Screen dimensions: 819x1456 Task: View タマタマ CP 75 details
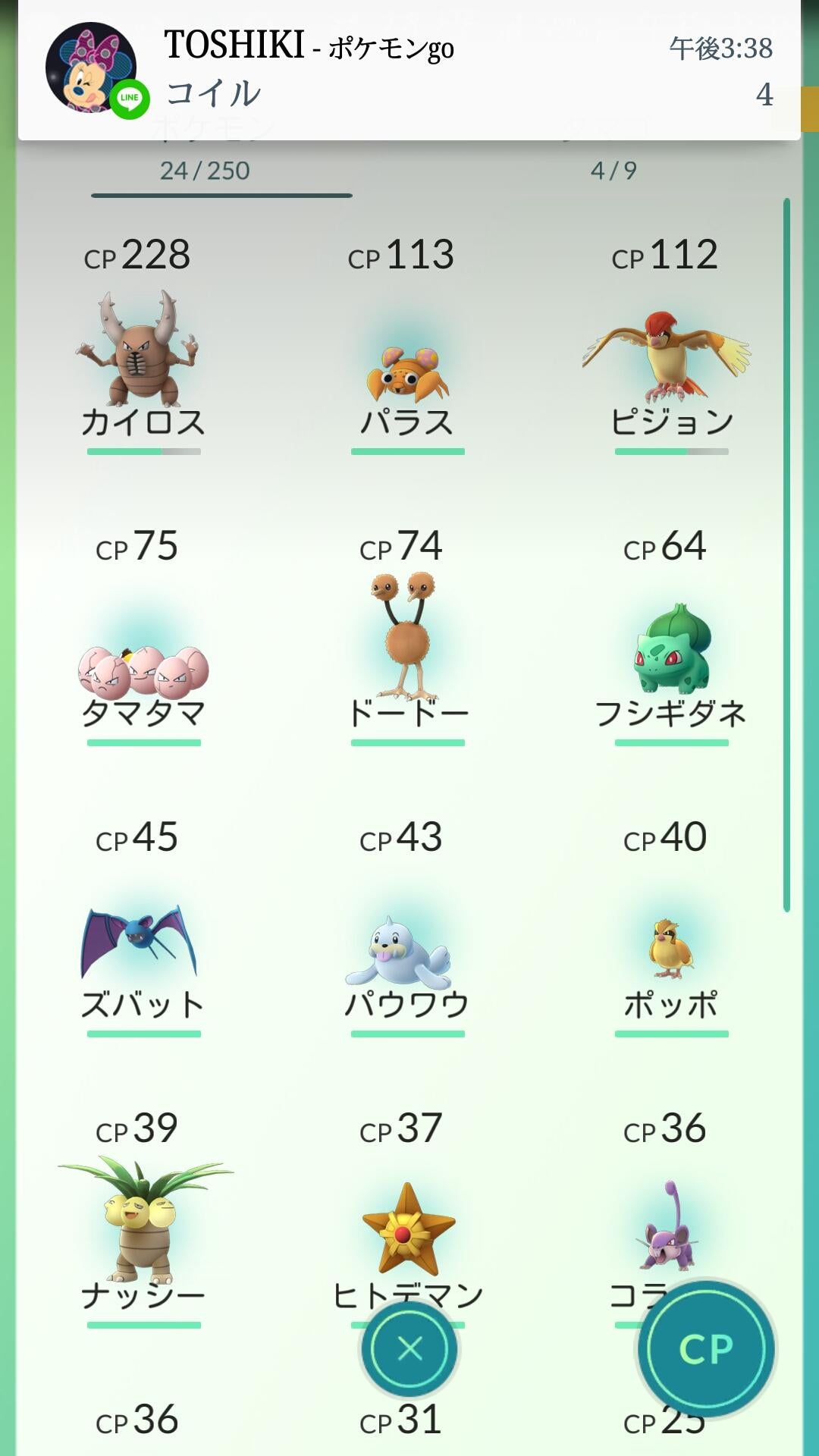pos(143,667)
